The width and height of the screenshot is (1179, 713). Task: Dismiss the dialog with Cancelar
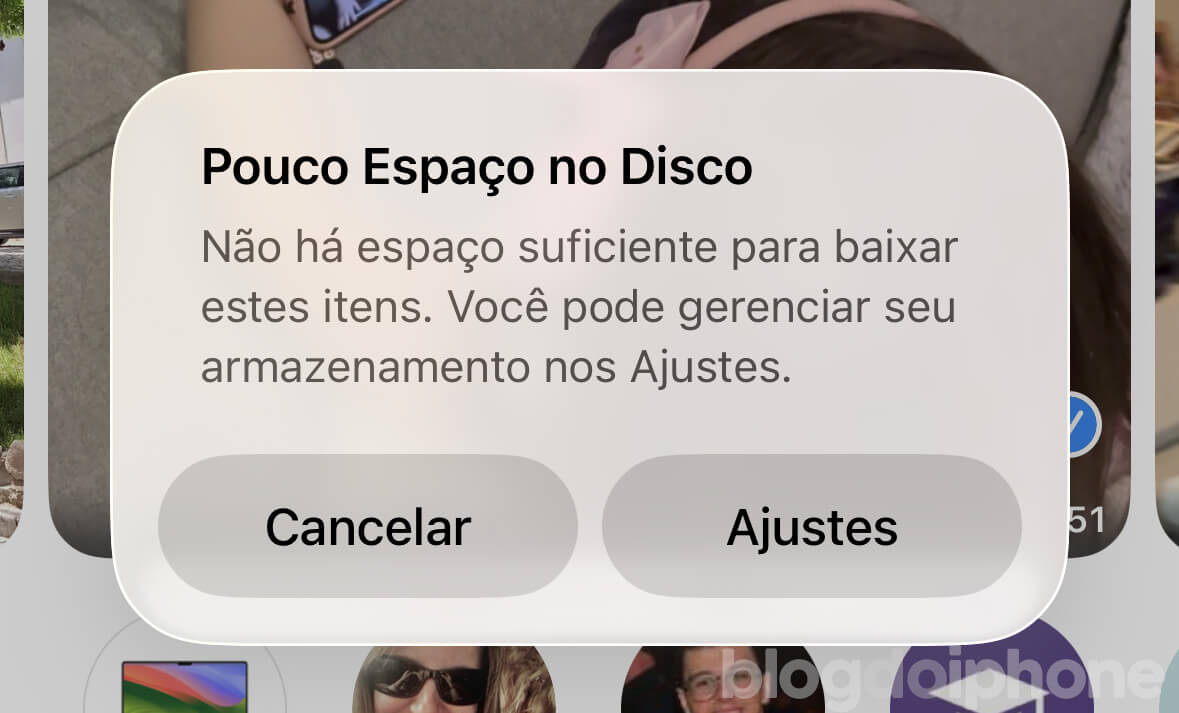pos(368,526)
